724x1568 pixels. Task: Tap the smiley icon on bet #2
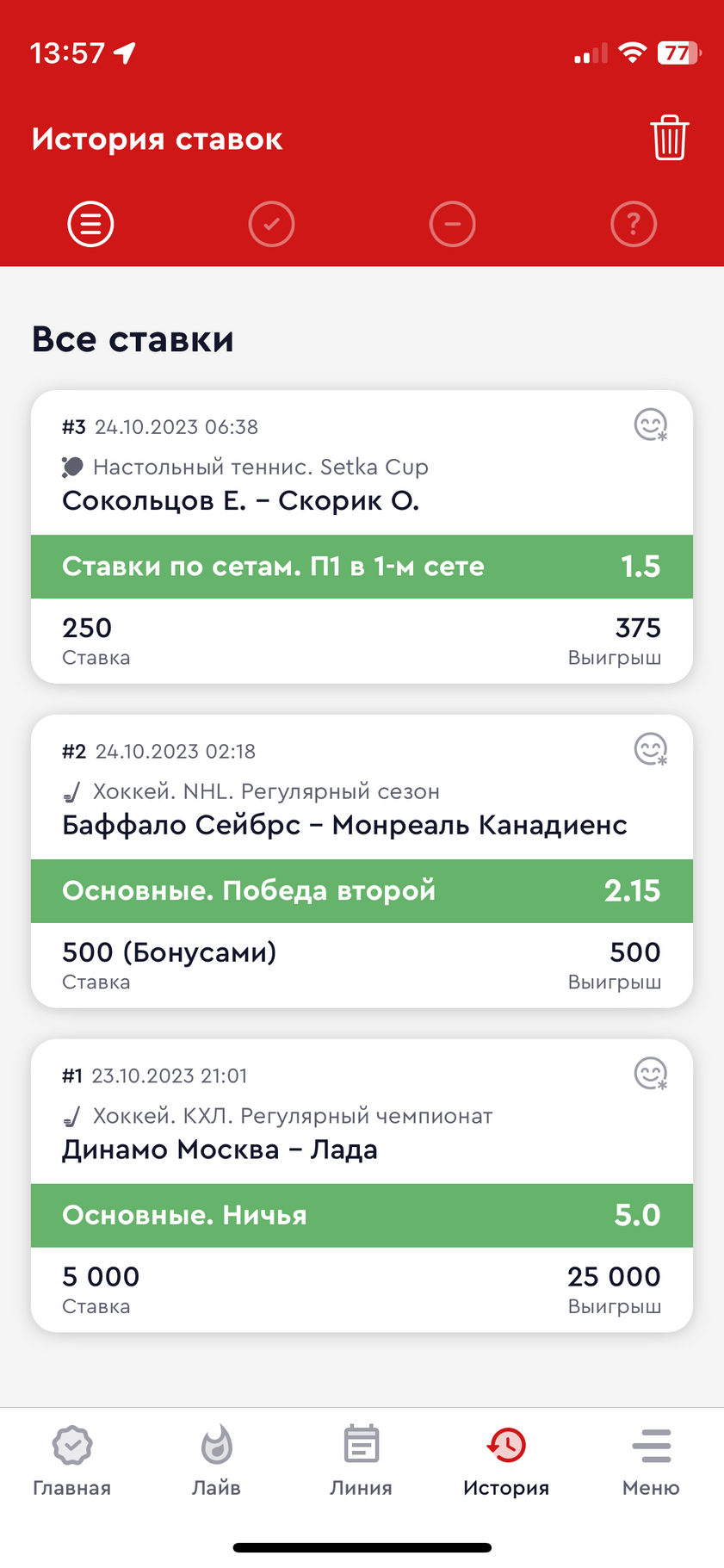click(651, 749)
